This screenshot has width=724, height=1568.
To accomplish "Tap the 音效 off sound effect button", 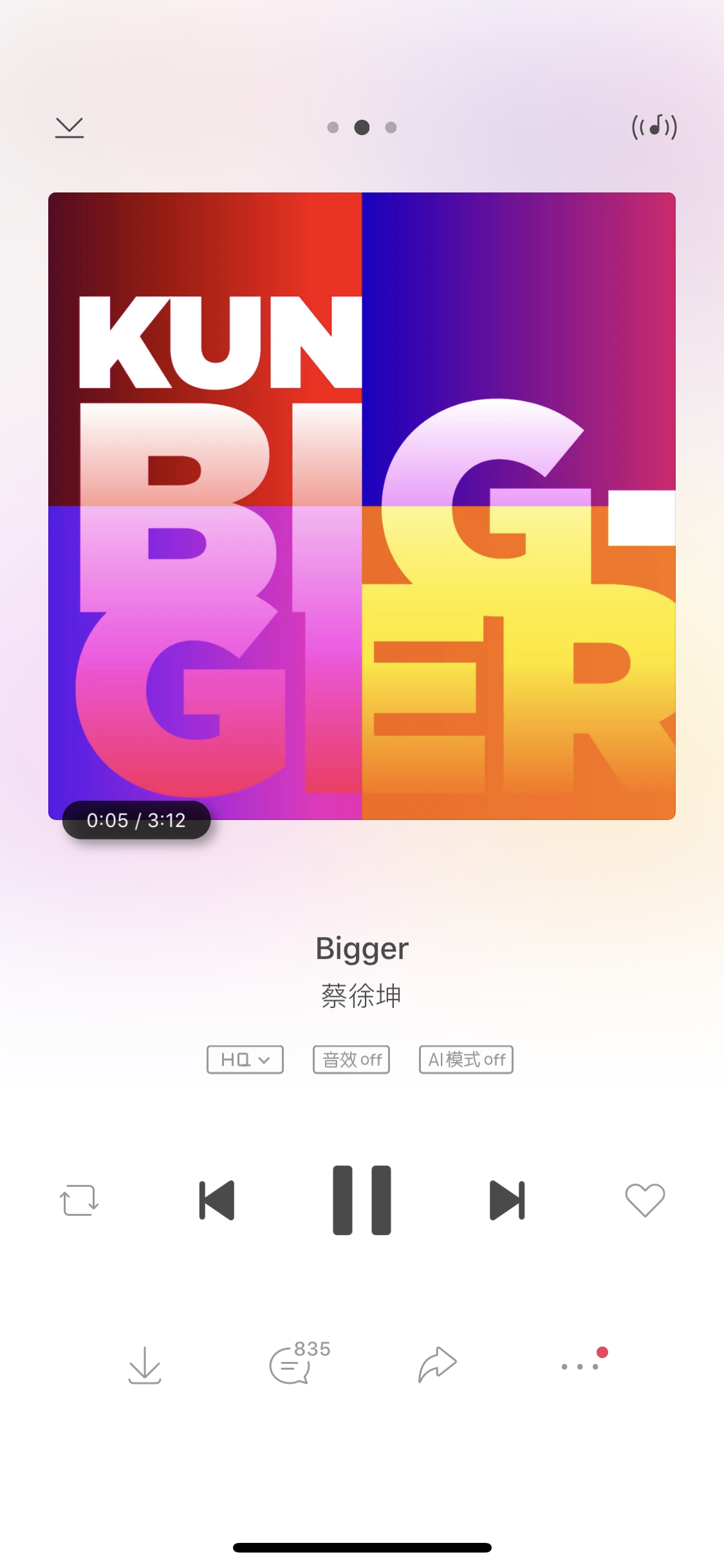I will pos(351,1059).
